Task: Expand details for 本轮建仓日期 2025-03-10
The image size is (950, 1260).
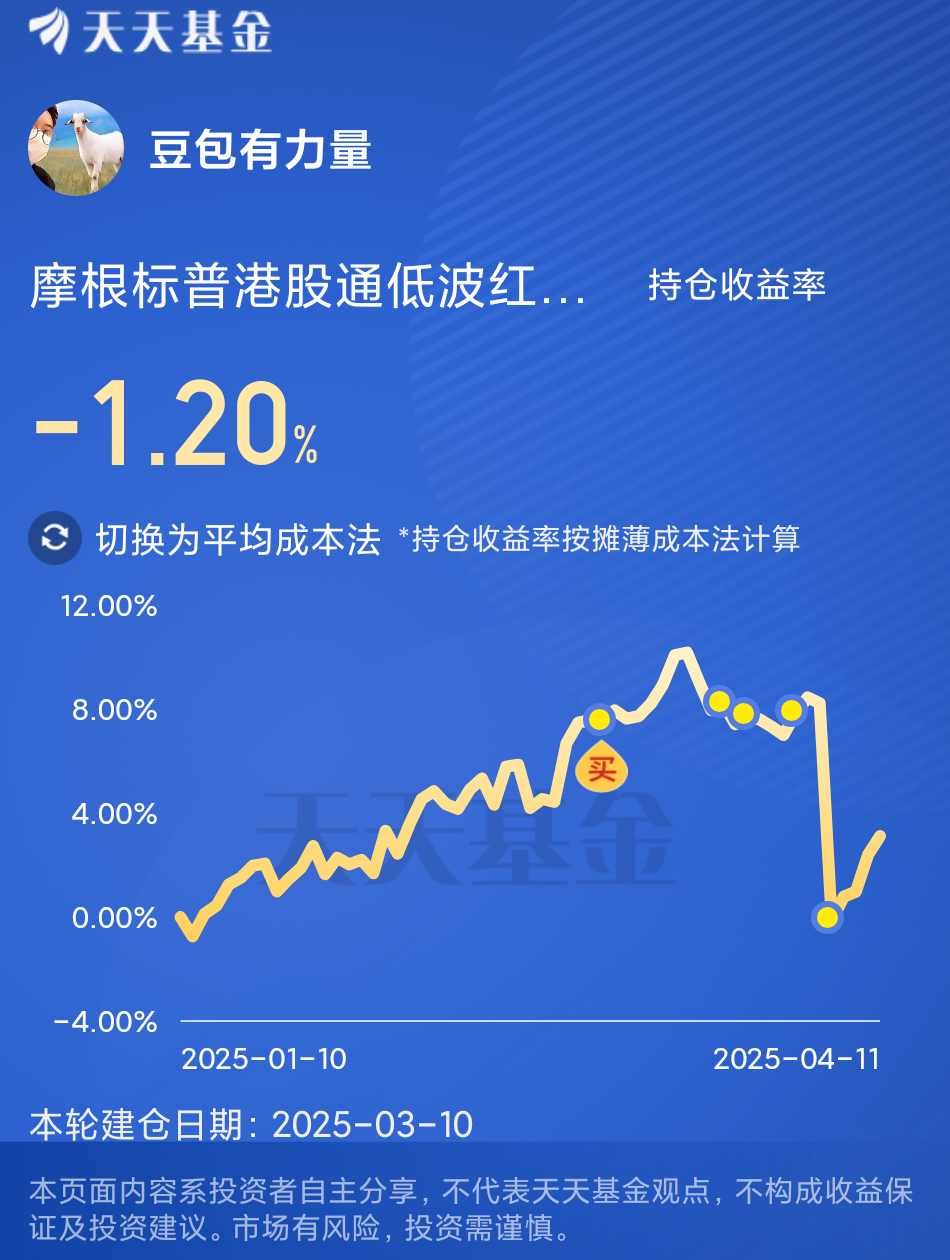Action: click(250, 1124)
